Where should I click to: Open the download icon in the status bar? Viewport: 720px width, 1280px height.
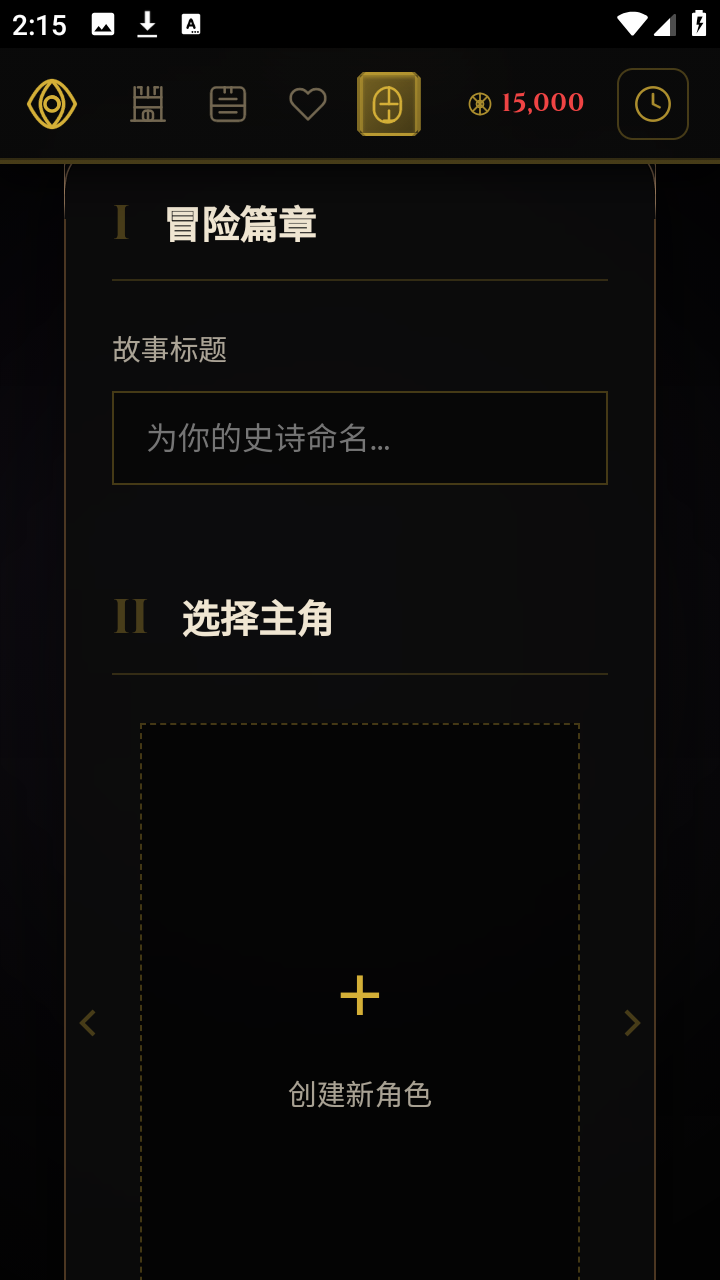[148, 22]
